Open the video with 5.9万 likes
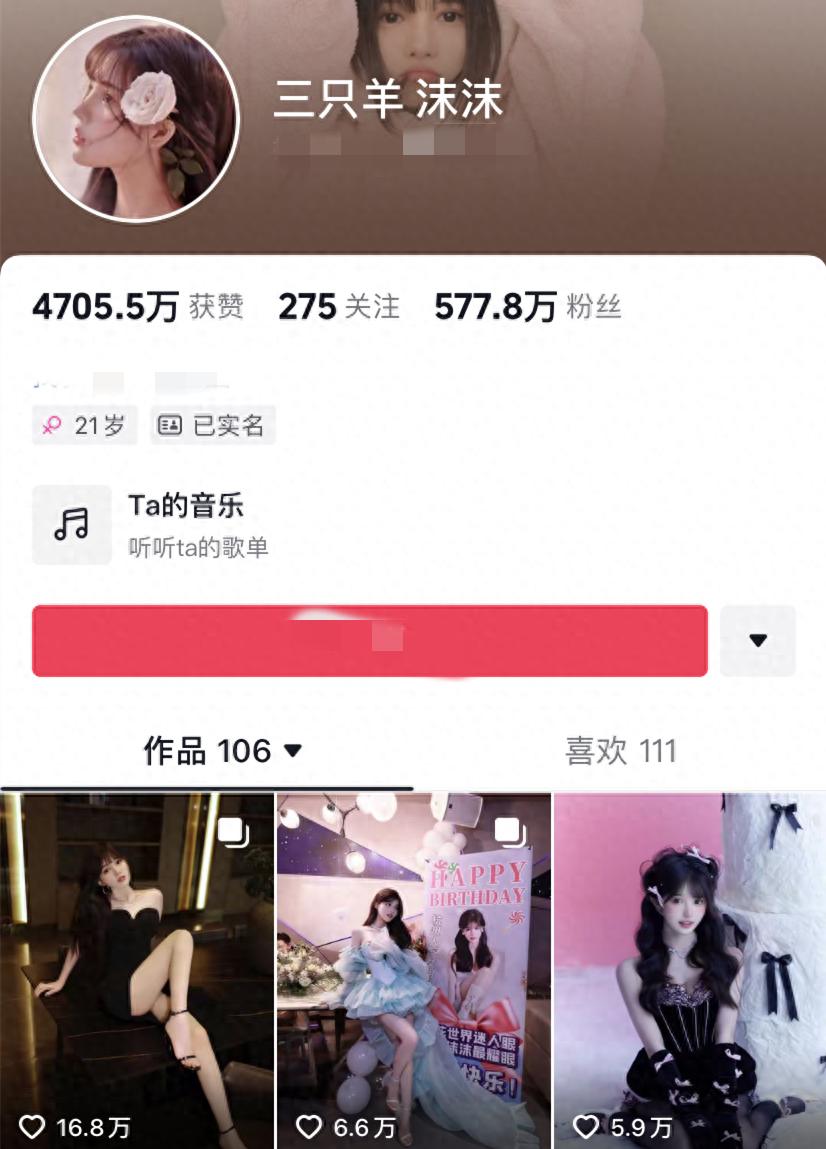This screenshot has height=1149, width=826. 689,970
